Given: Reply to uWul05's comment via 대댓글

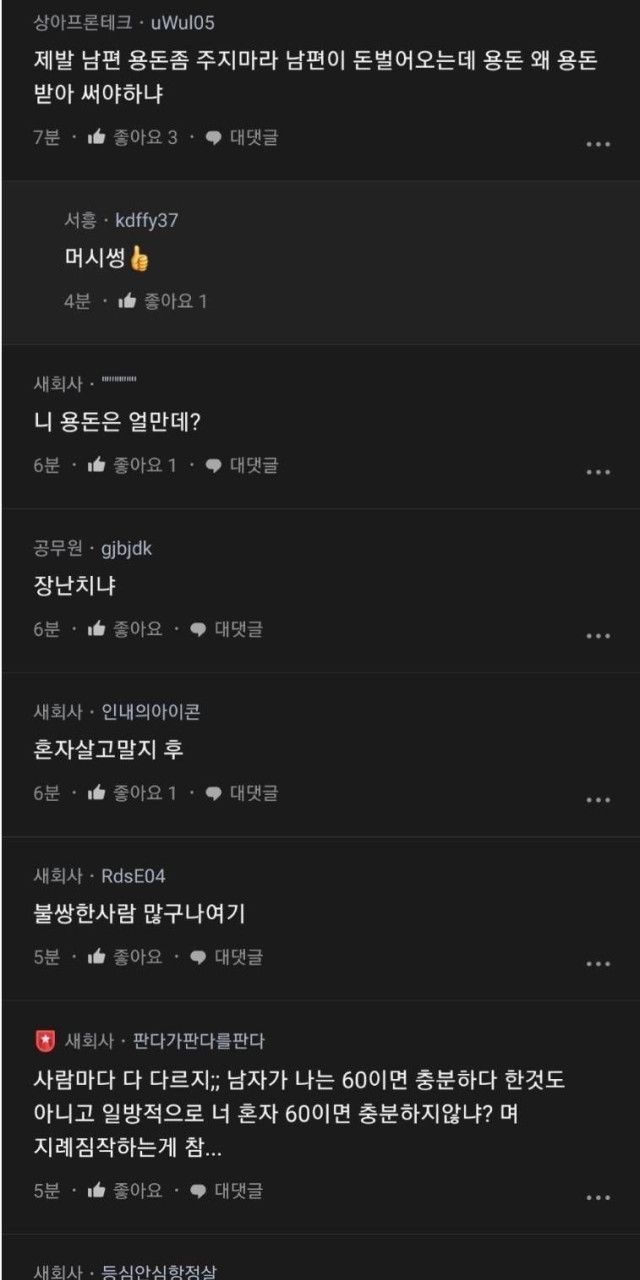Looking at the screenshot, I should 242,138.
